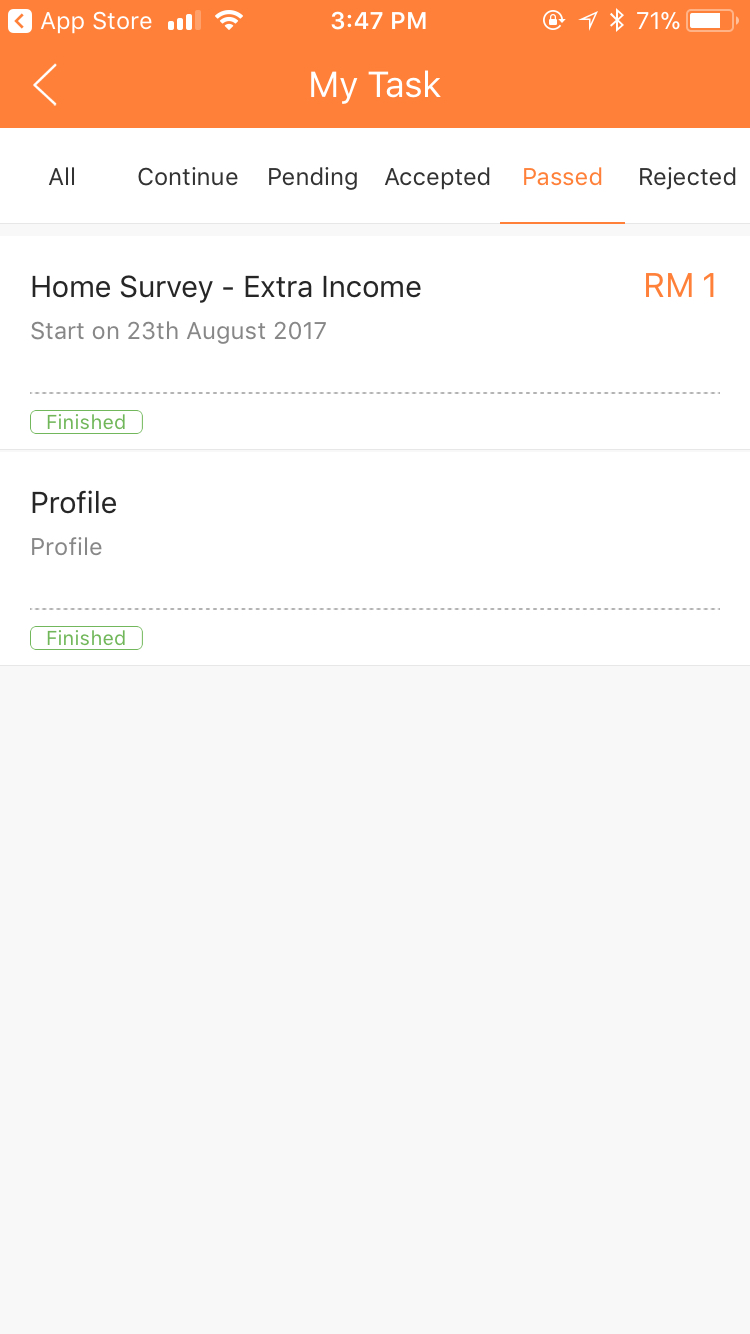Open the Accepted tab
The height and width of the screenshot is (1334, 750).
pyautogui.click(x=437, y=177)
